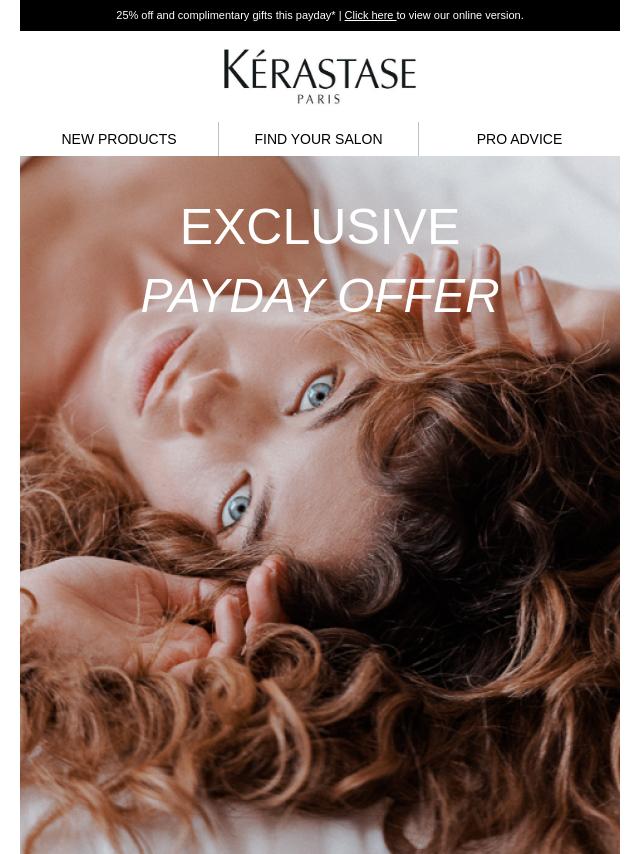Open the Pro Advice section
Viewport: 640px width, 854px height.
pos(519,139)
